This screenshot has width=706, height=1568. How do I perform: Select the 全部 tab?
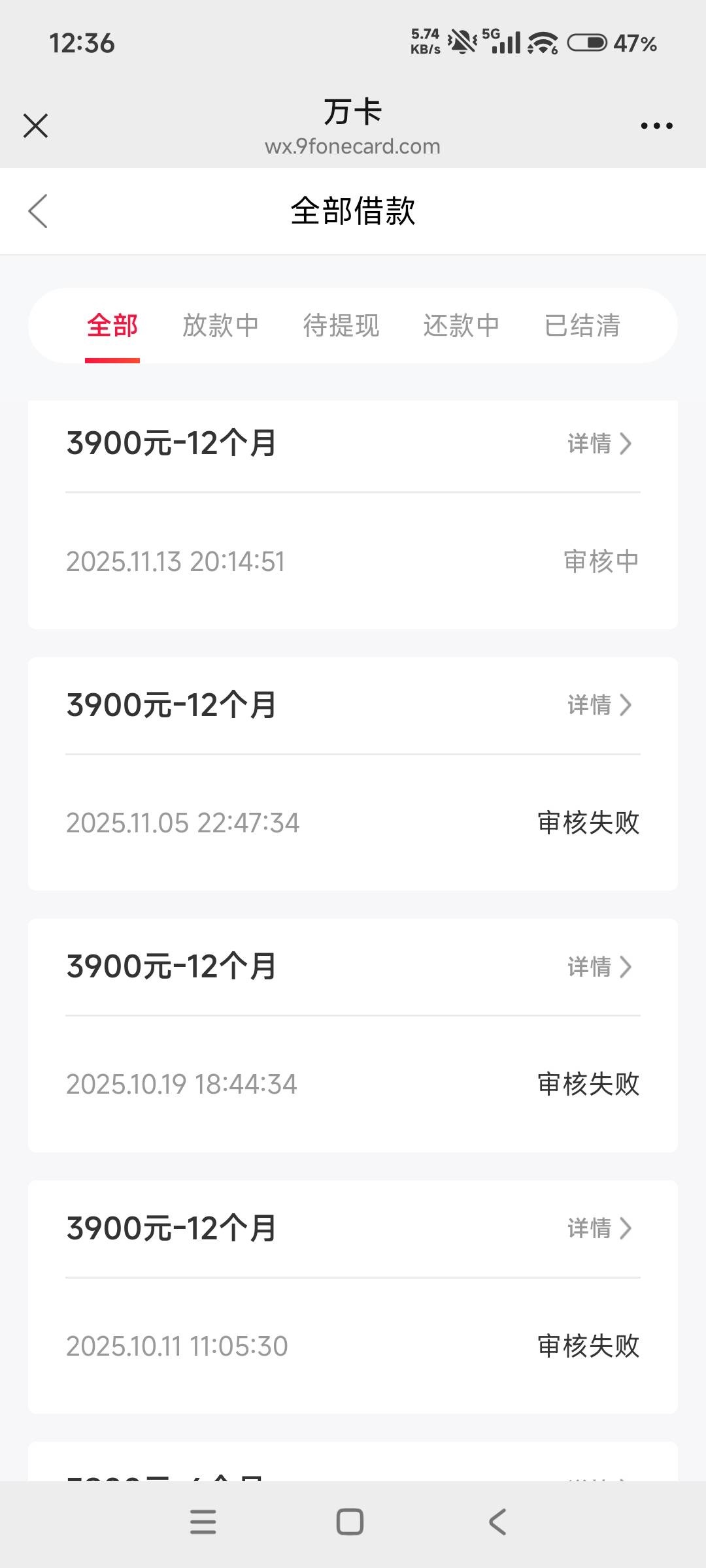coord(112,325)
